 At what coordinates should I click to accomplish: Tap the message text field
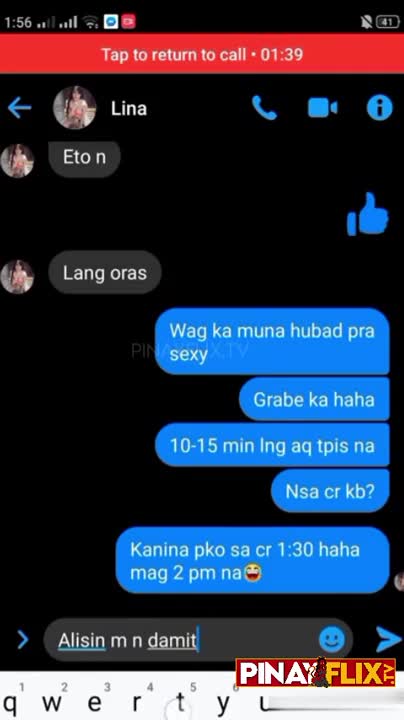[184, 640]
